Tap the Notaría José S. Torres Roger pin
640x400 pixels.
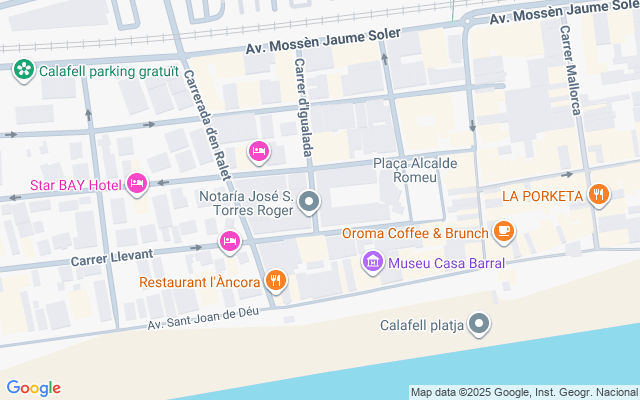click(x=309, y=203)
